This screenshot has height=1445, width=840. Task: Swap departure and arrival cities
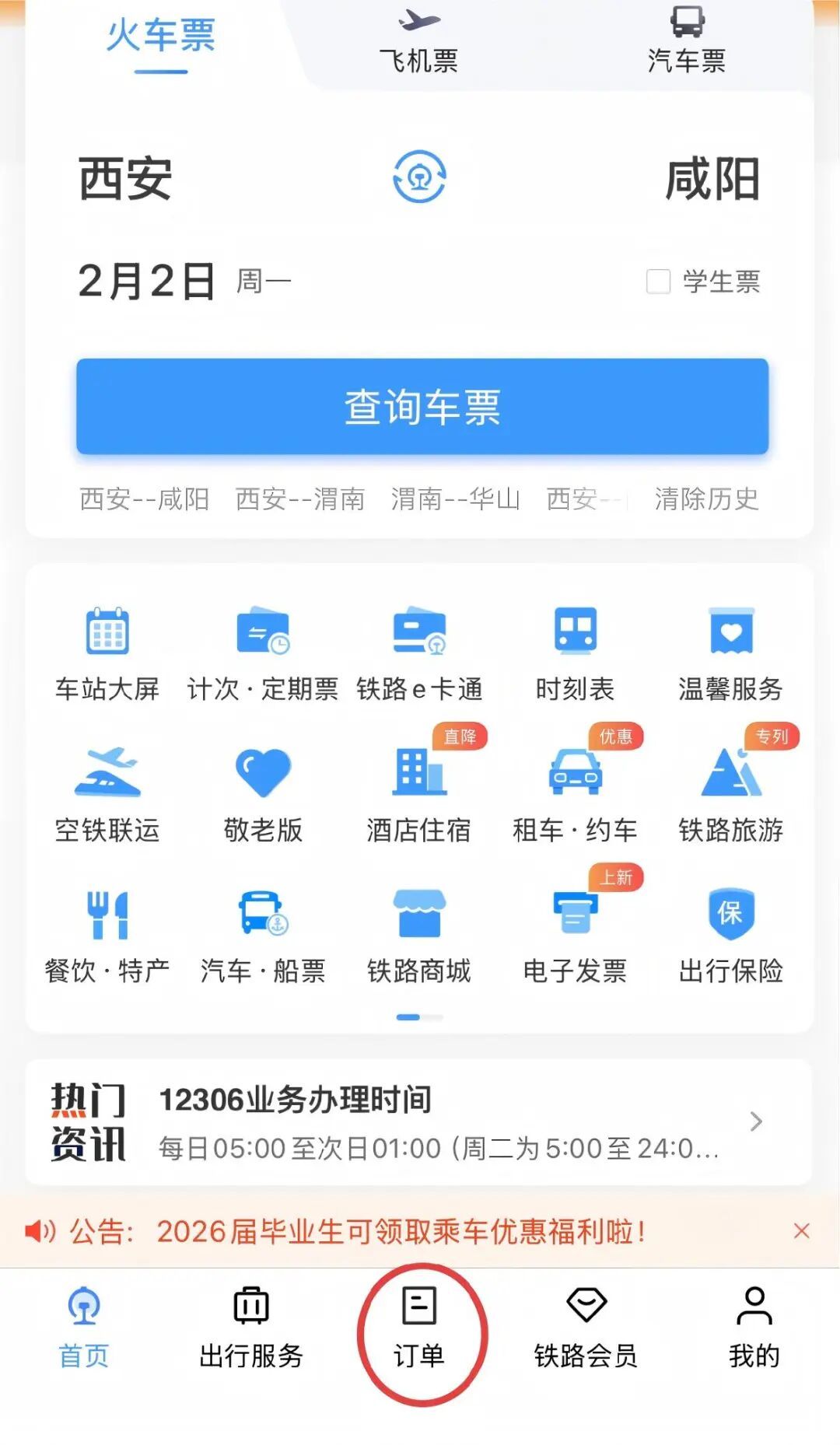[420, 179]
